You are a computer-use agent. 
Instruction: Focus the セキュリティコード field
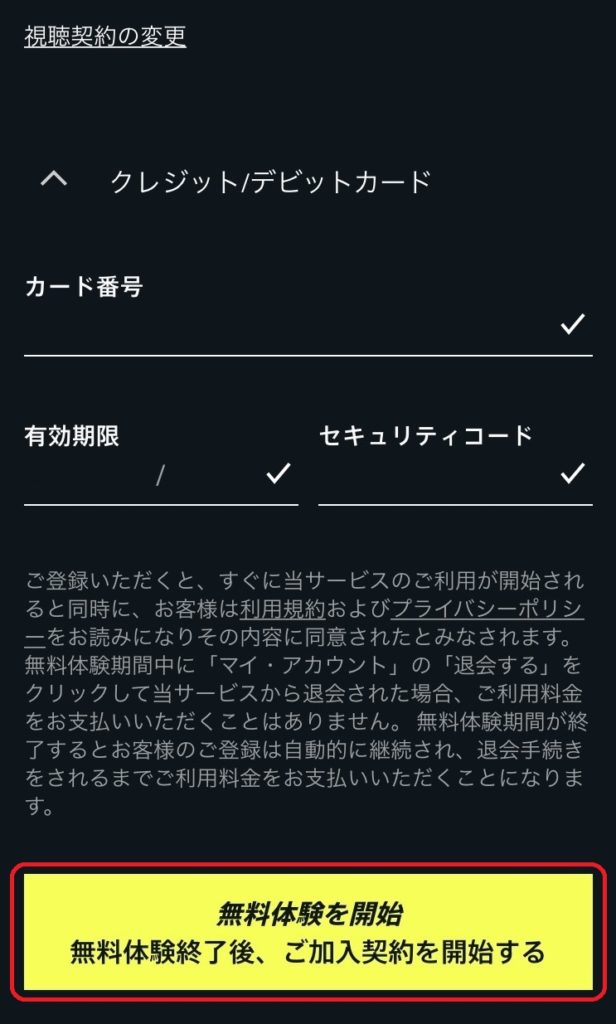[455, 475]
